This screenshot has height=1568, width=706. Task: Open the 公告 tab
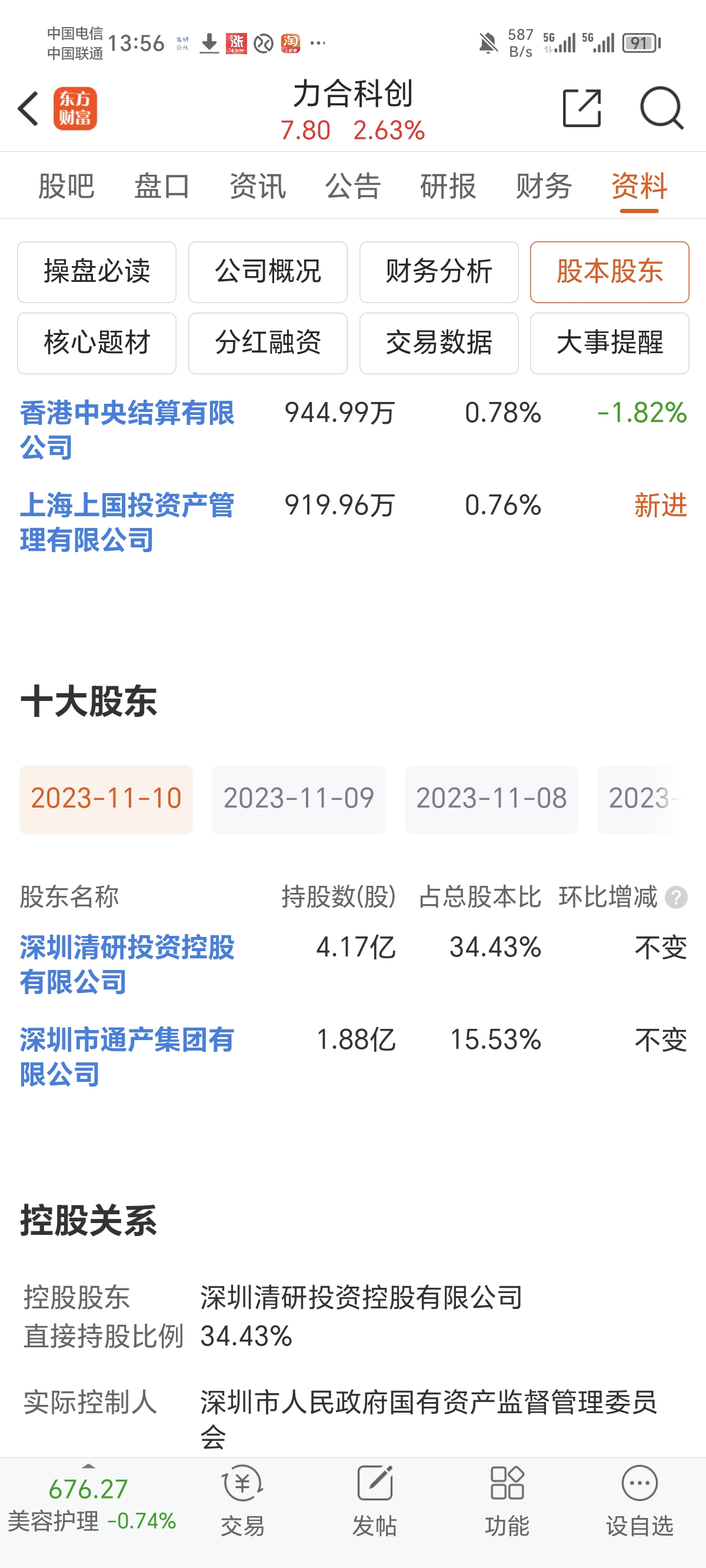pyautogui.click(x=353, y=185)
